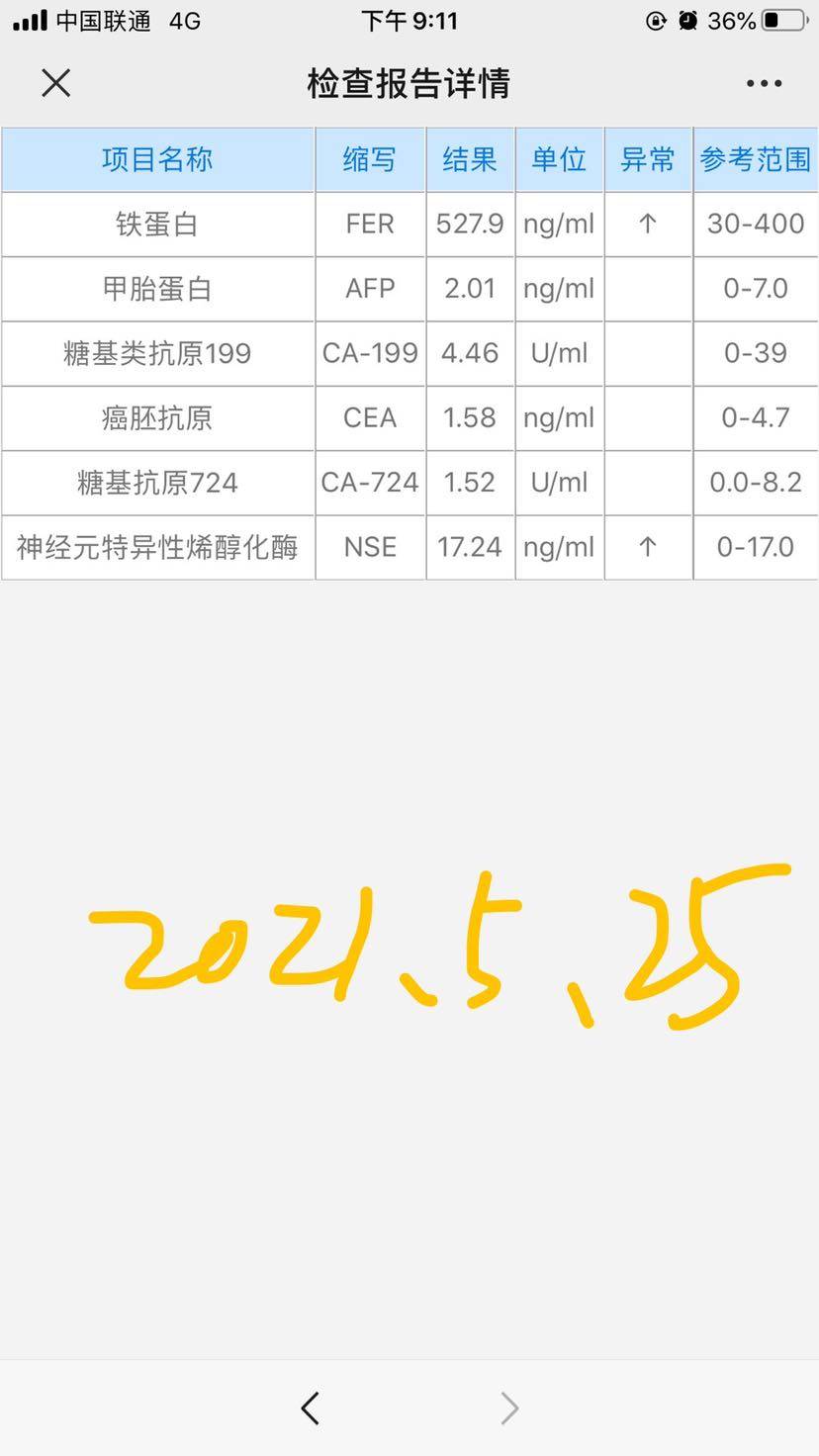The height and width of the screenshot is (1456, 819).
Task: Close the 检查报告详情 page
Action: (56, 83)
